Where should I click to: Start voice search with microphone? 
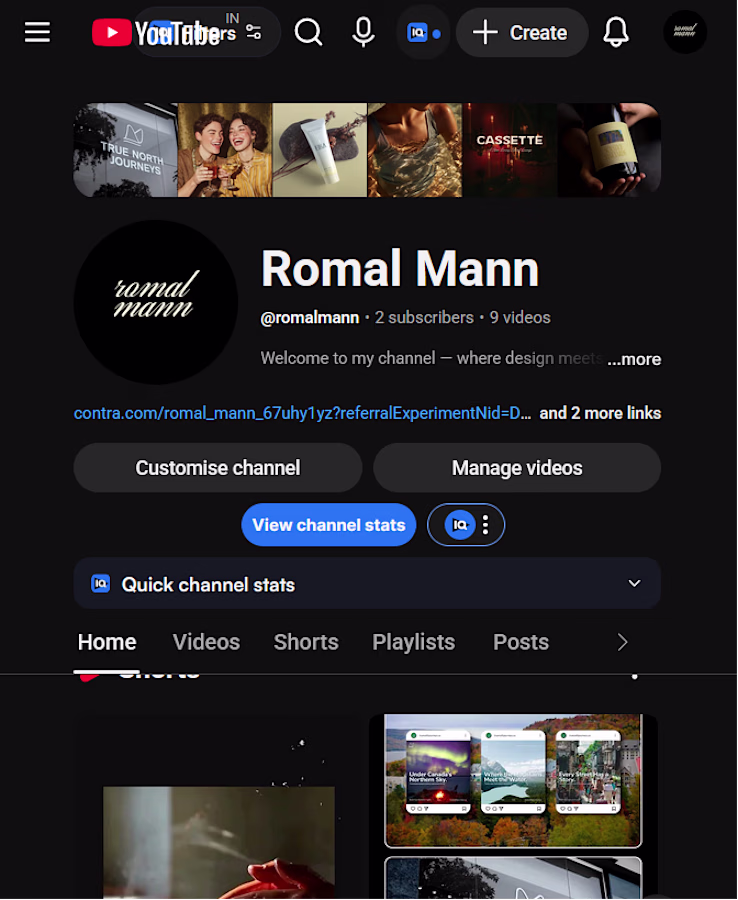[x=364, y=32]
